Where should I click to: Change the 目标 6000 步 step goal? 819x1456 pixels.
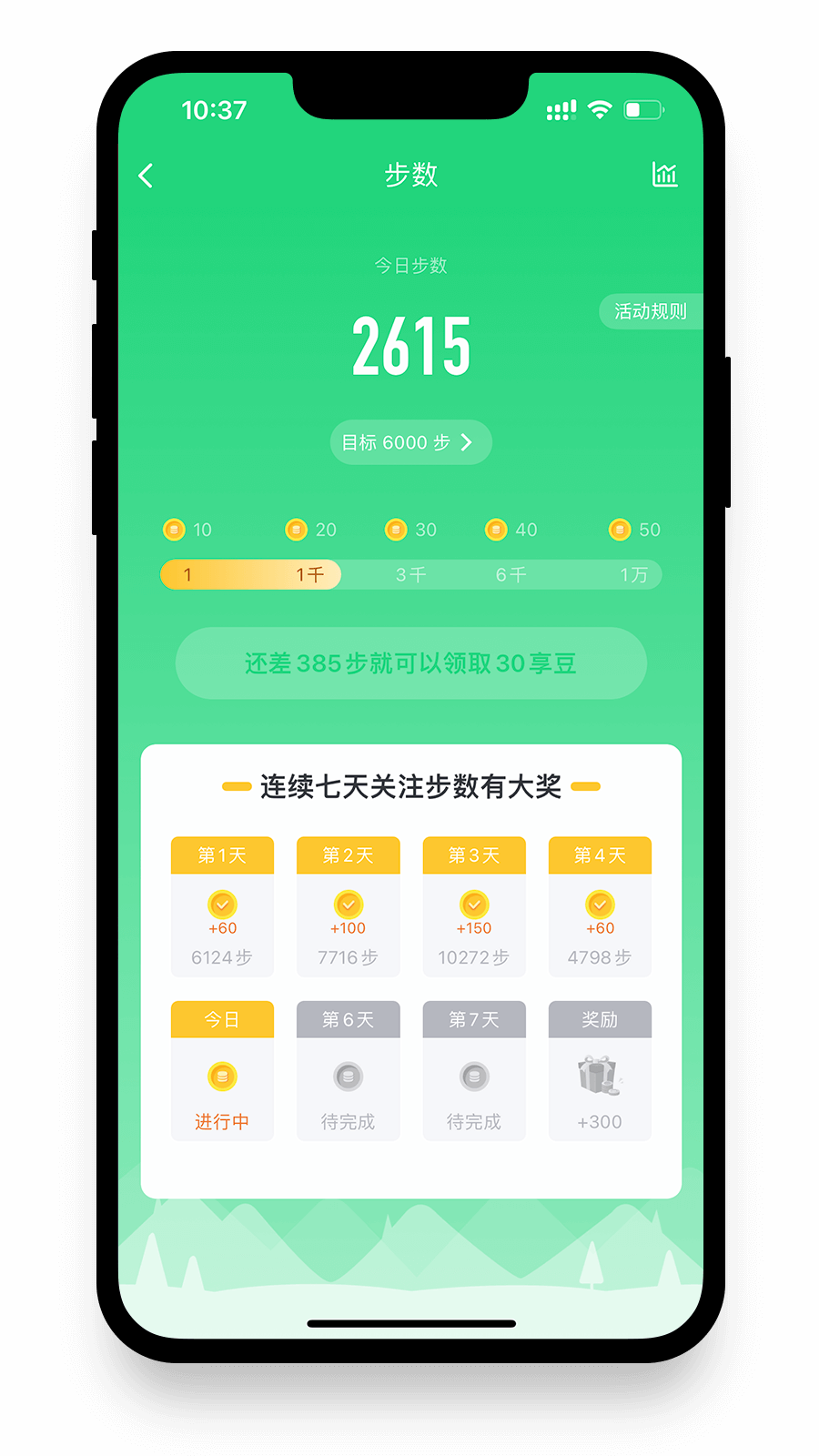pos(410,442)
